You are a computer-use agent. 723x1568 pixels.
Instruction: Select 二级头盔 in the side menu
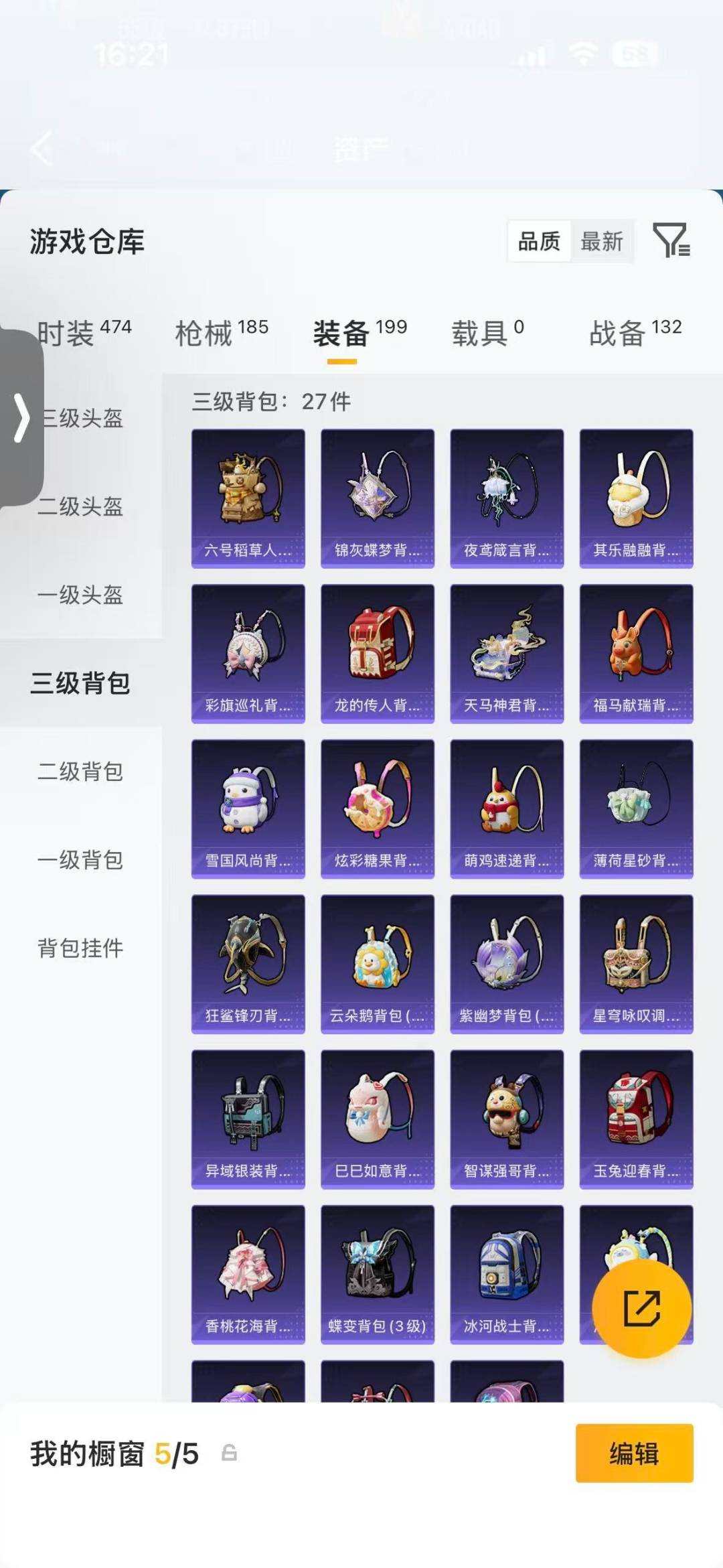click(x=80, y=506)
